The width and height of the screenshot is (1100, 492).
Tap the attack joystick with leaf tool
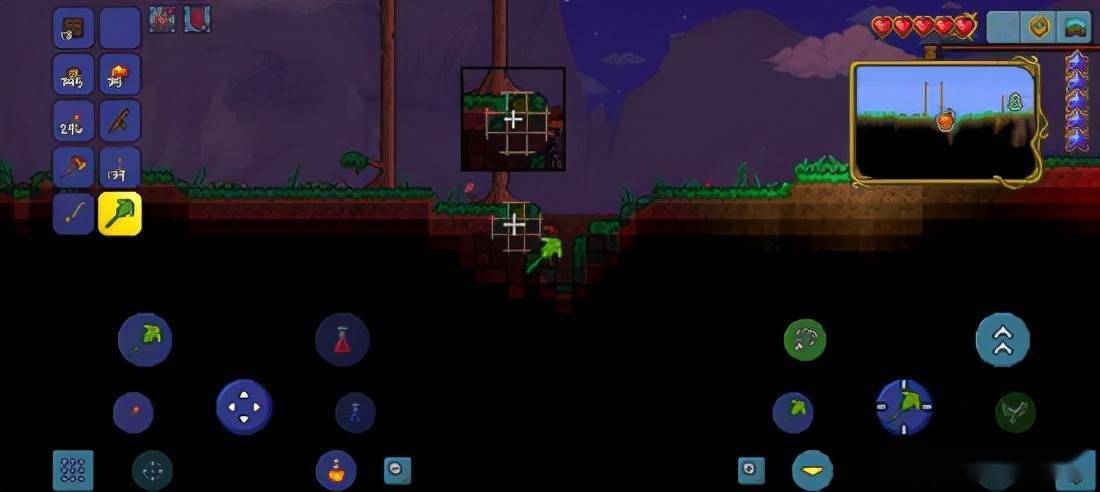click(904, 406)
